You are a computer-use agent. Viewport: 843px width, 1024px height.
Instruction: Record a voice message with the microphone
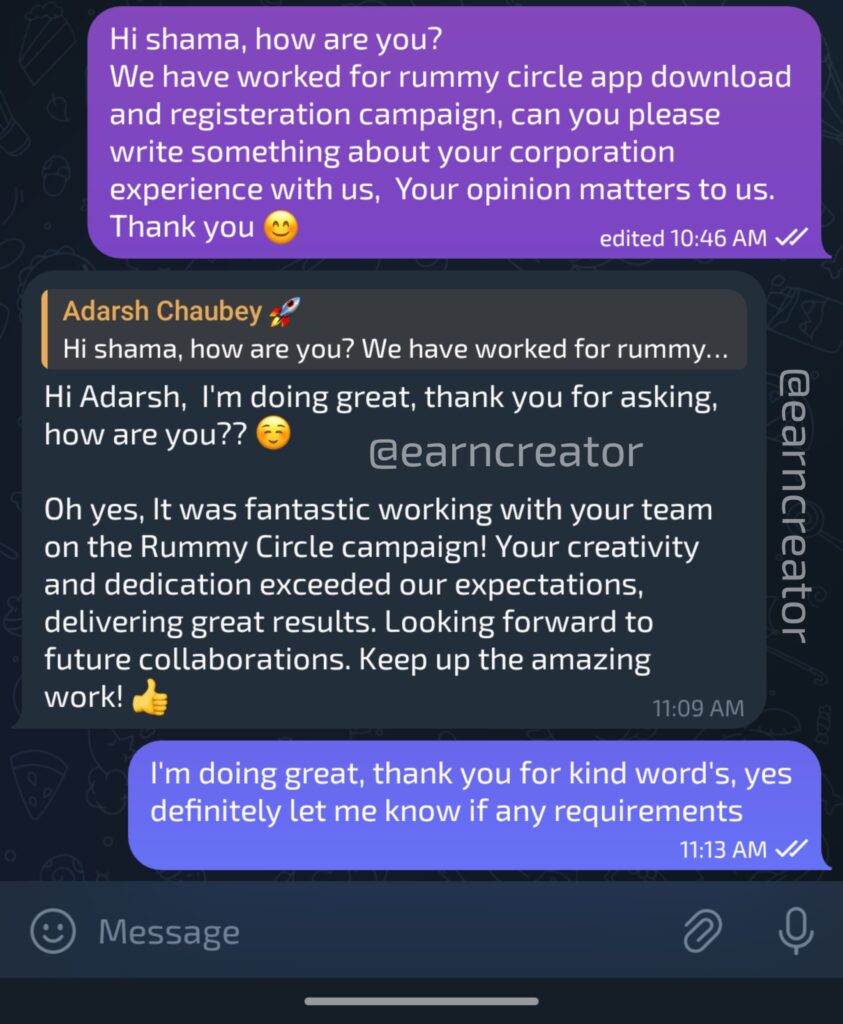click(x=795, y=932)
